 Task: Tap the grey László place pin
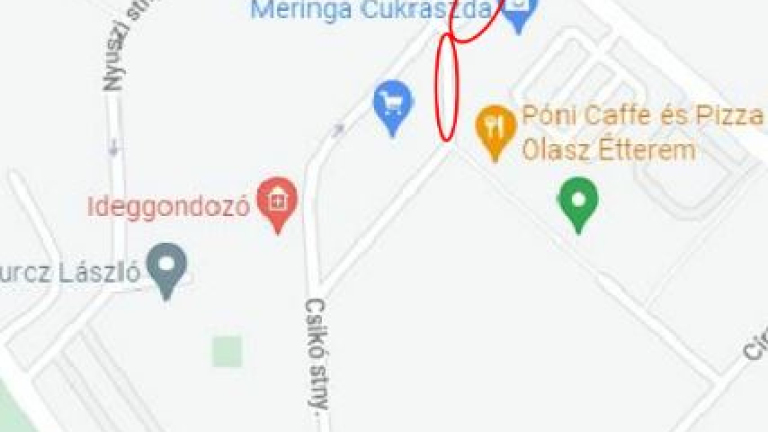(166, 267)
